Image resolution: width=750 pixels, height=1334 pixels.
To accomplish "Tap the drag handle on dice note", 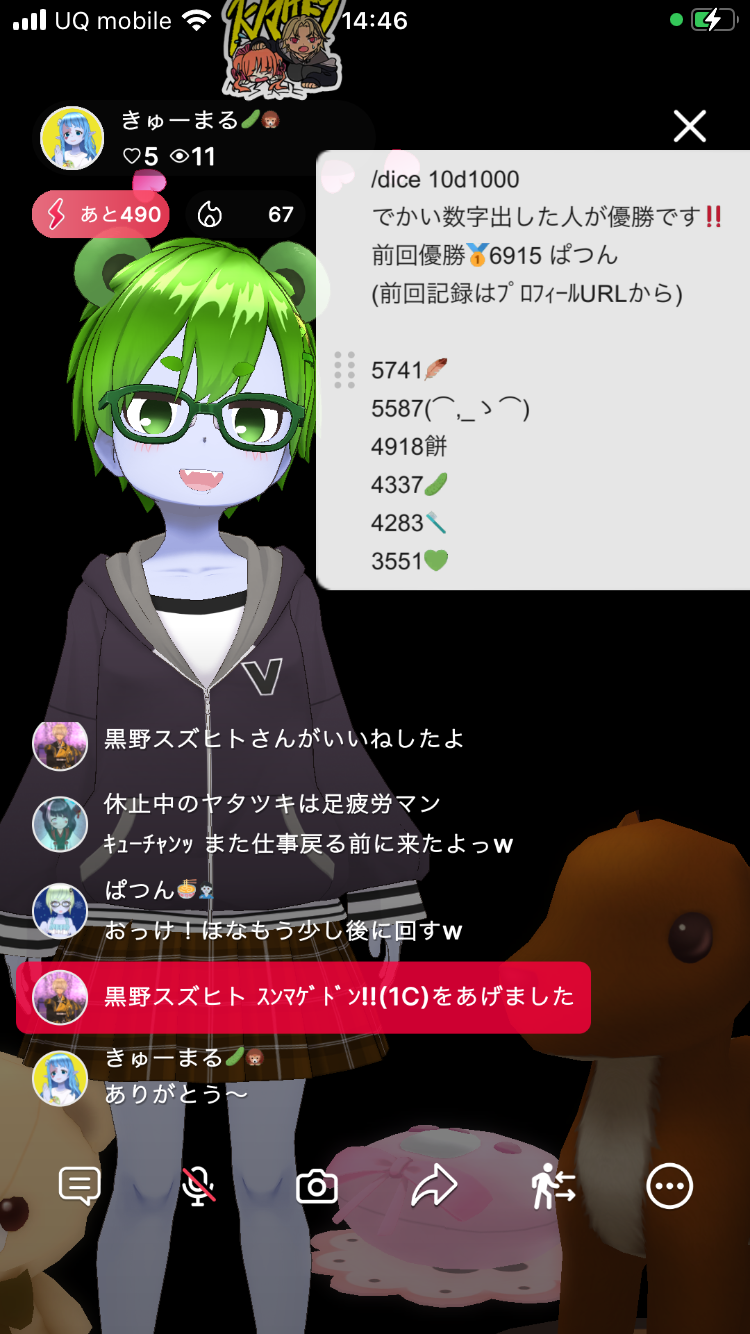I will click(x=344, y=370).
